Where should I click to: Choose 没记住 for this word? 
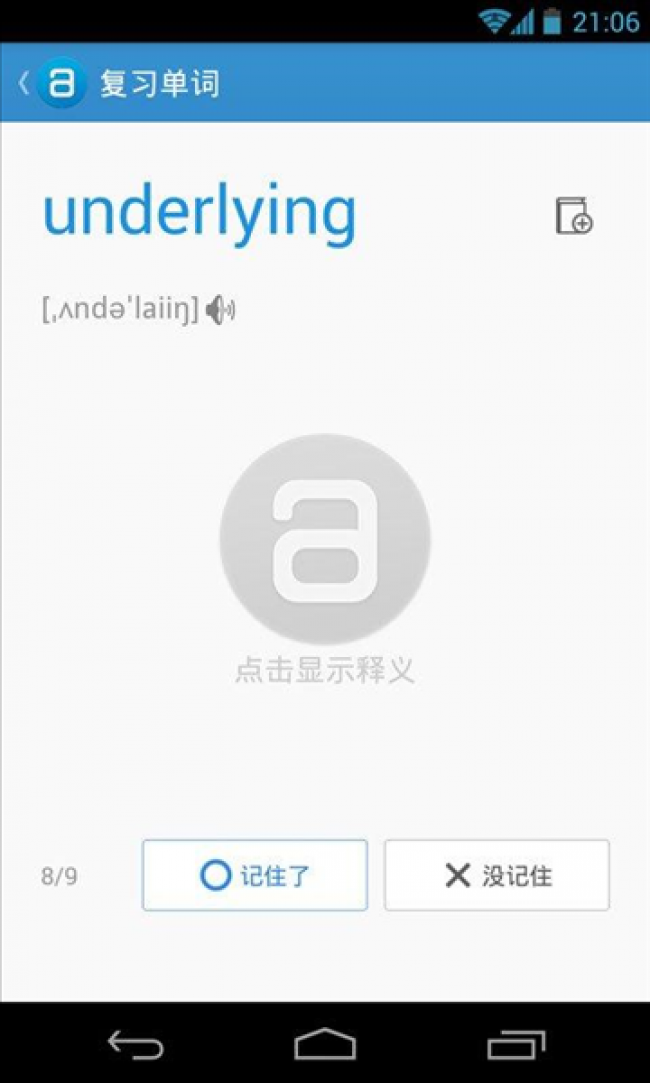(x=497, y=875)
